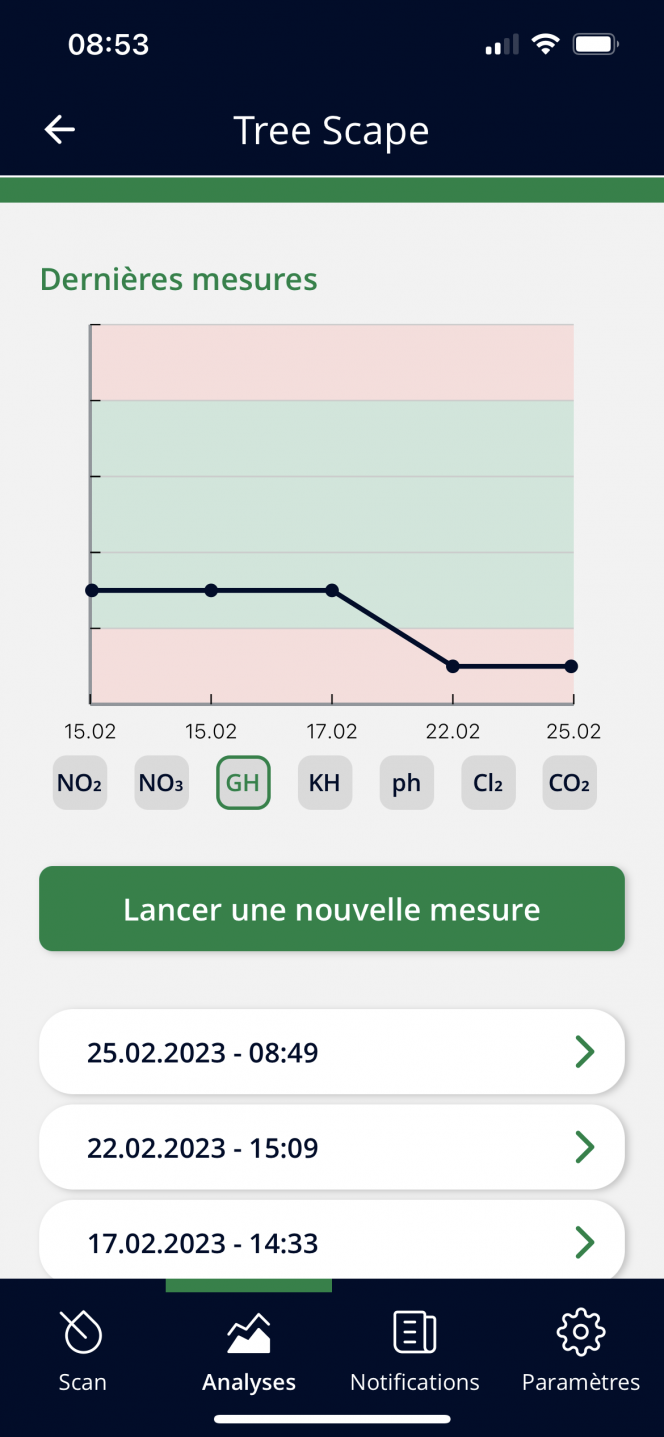Open the 22.02.2023 - 15:09 measurement

[332, 1148]
